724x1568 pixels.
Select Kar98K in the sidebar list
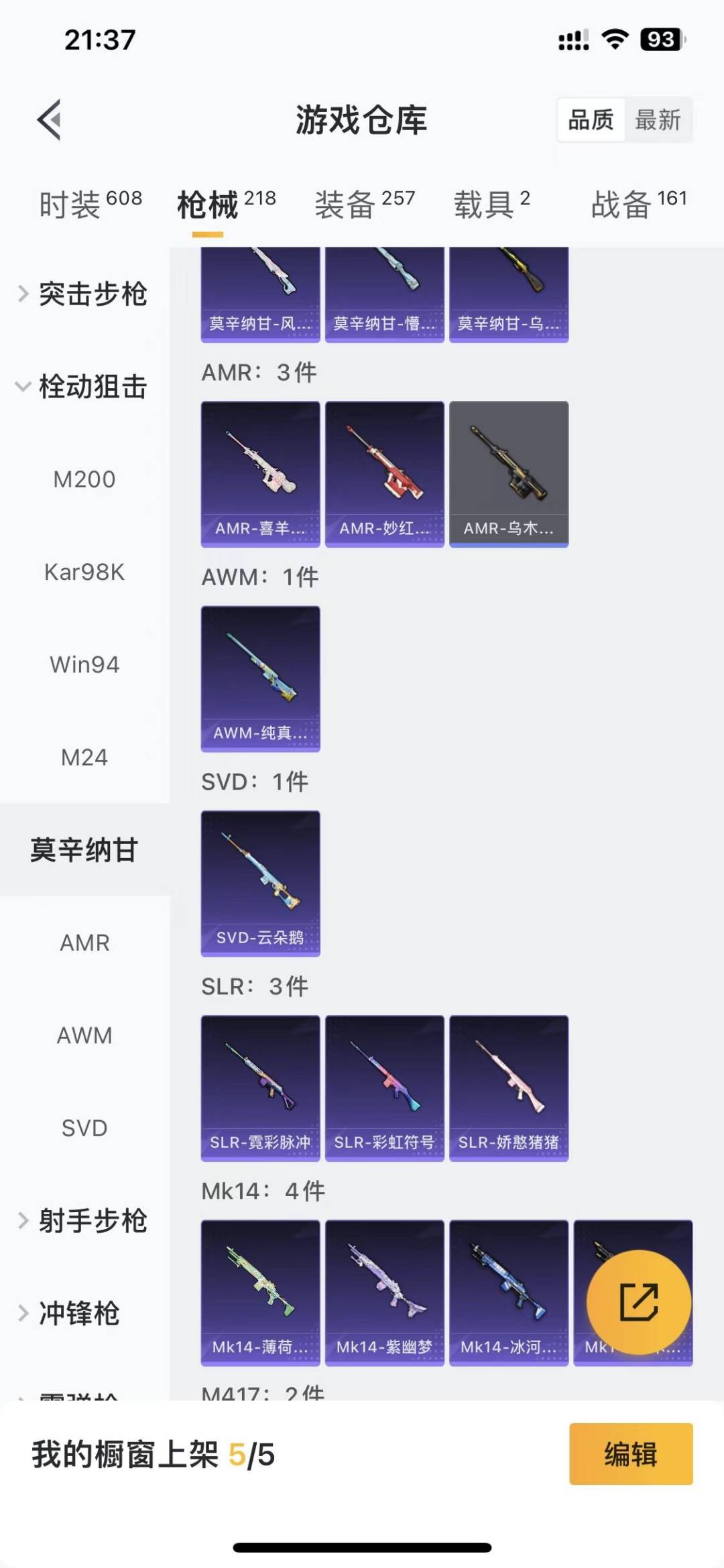83,572
